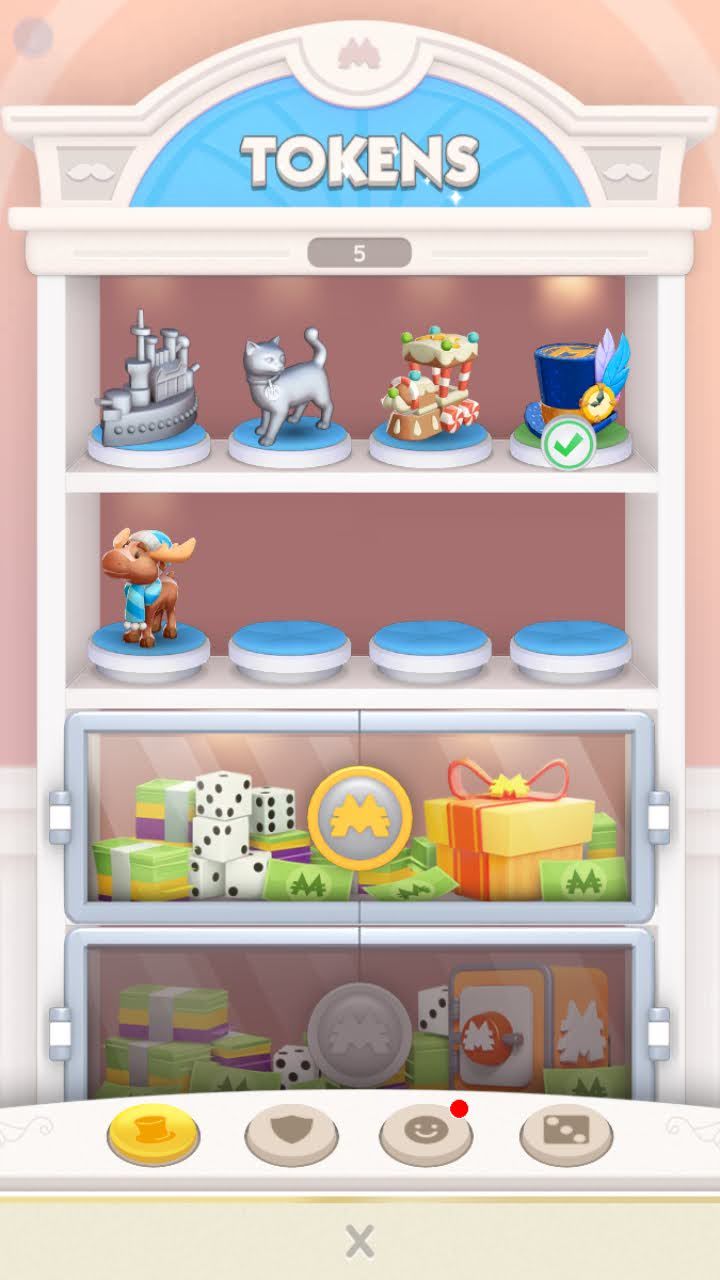The image size is (720, 1280).
Task: Open the emojis tab with red dot
Action: click(426, 1133)
